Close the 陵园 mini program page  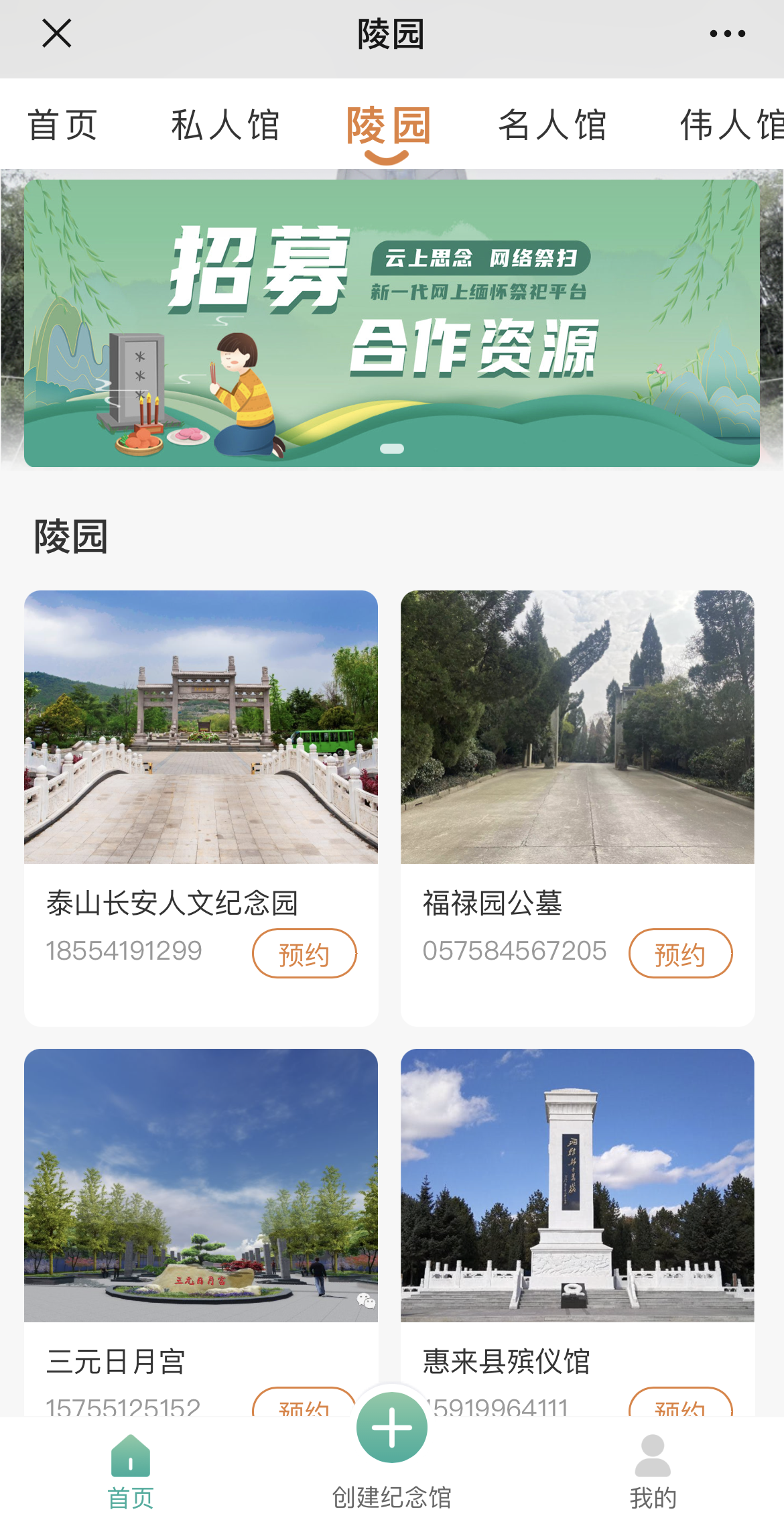click(56, 34)
